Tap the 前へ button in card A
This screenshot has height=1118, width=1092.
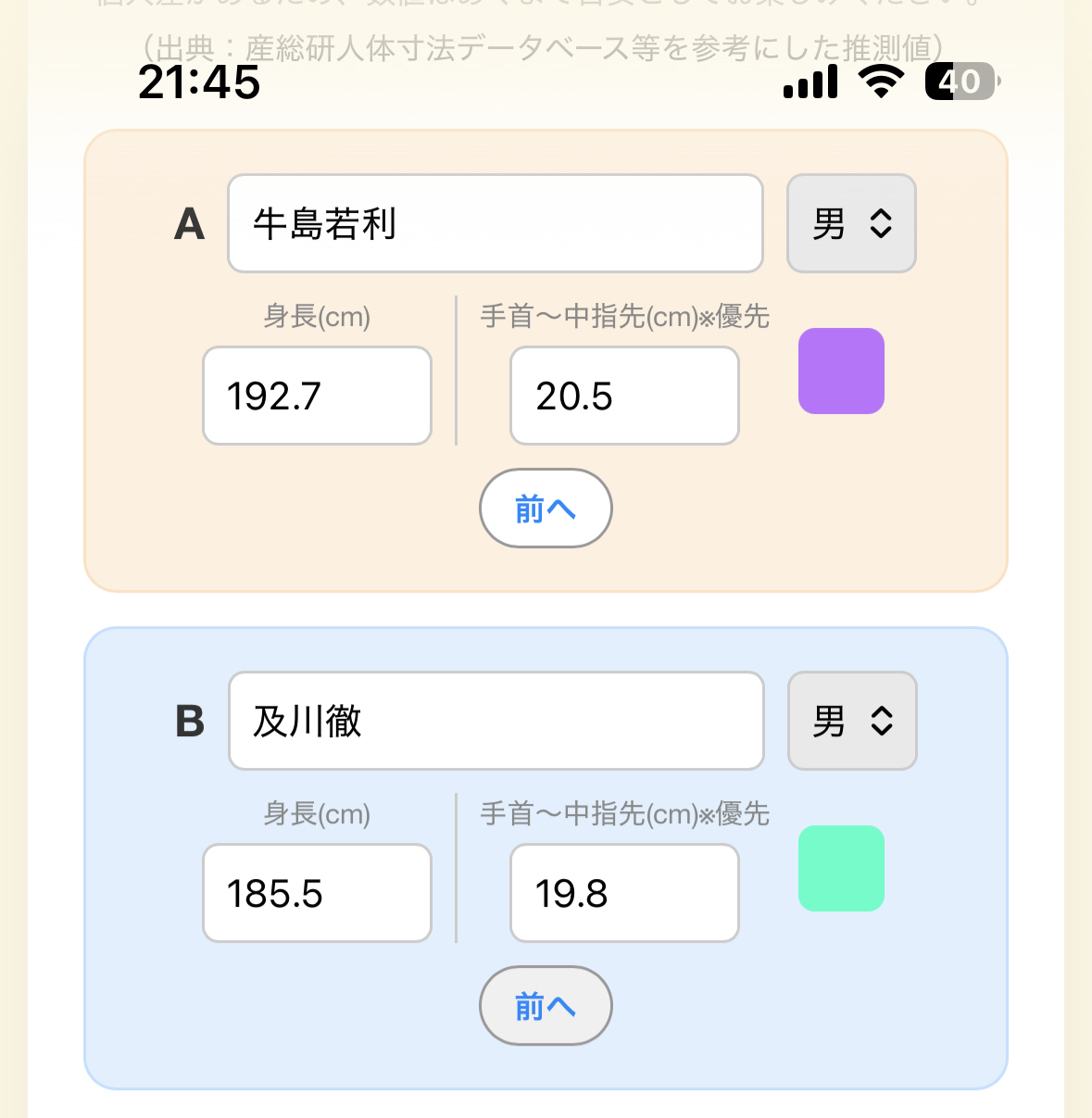click(x=546, y=508)
